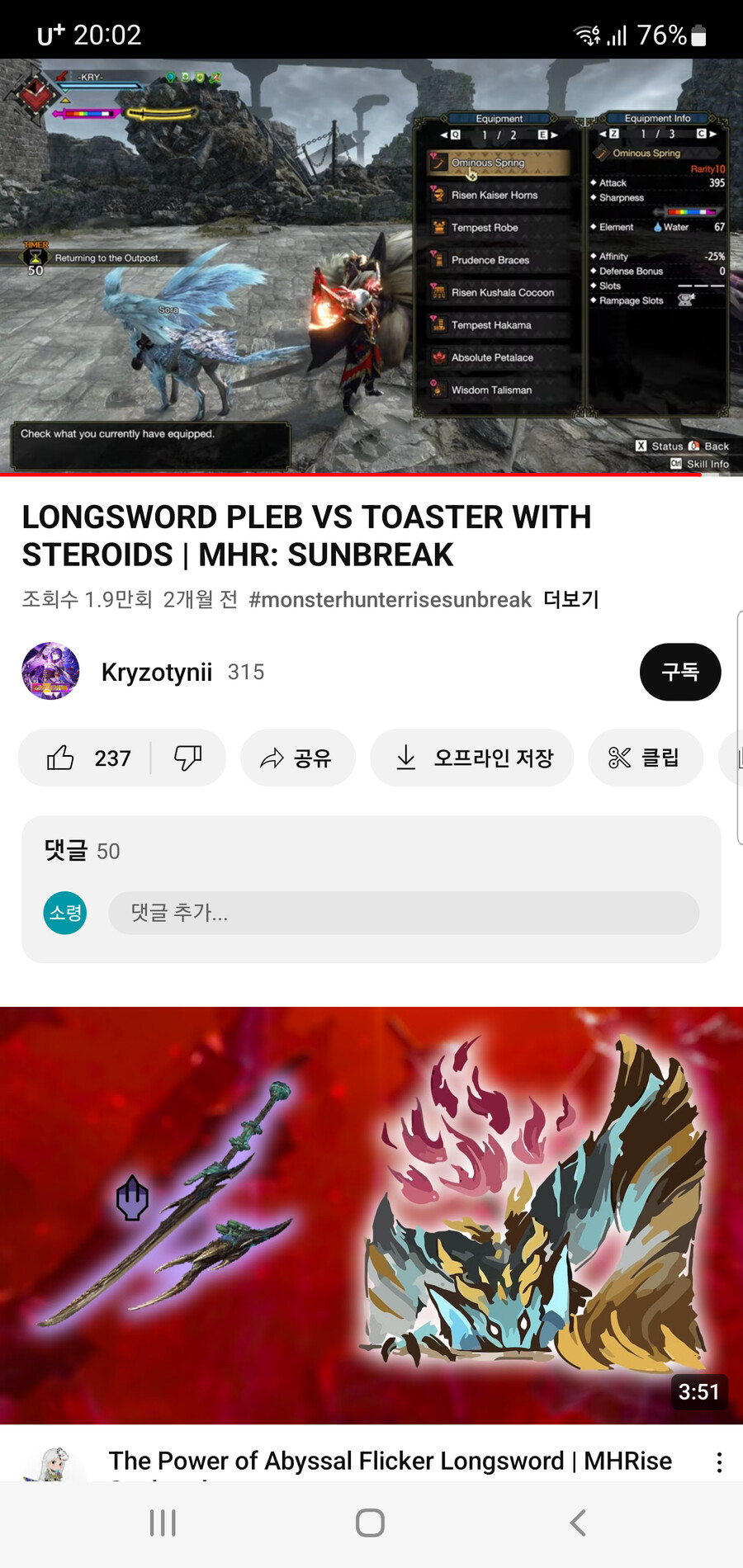The height and width of the screenshot is (1568, 743).
Task: Tap the Home button on the navigation bar
Action: click(370, 1524)
